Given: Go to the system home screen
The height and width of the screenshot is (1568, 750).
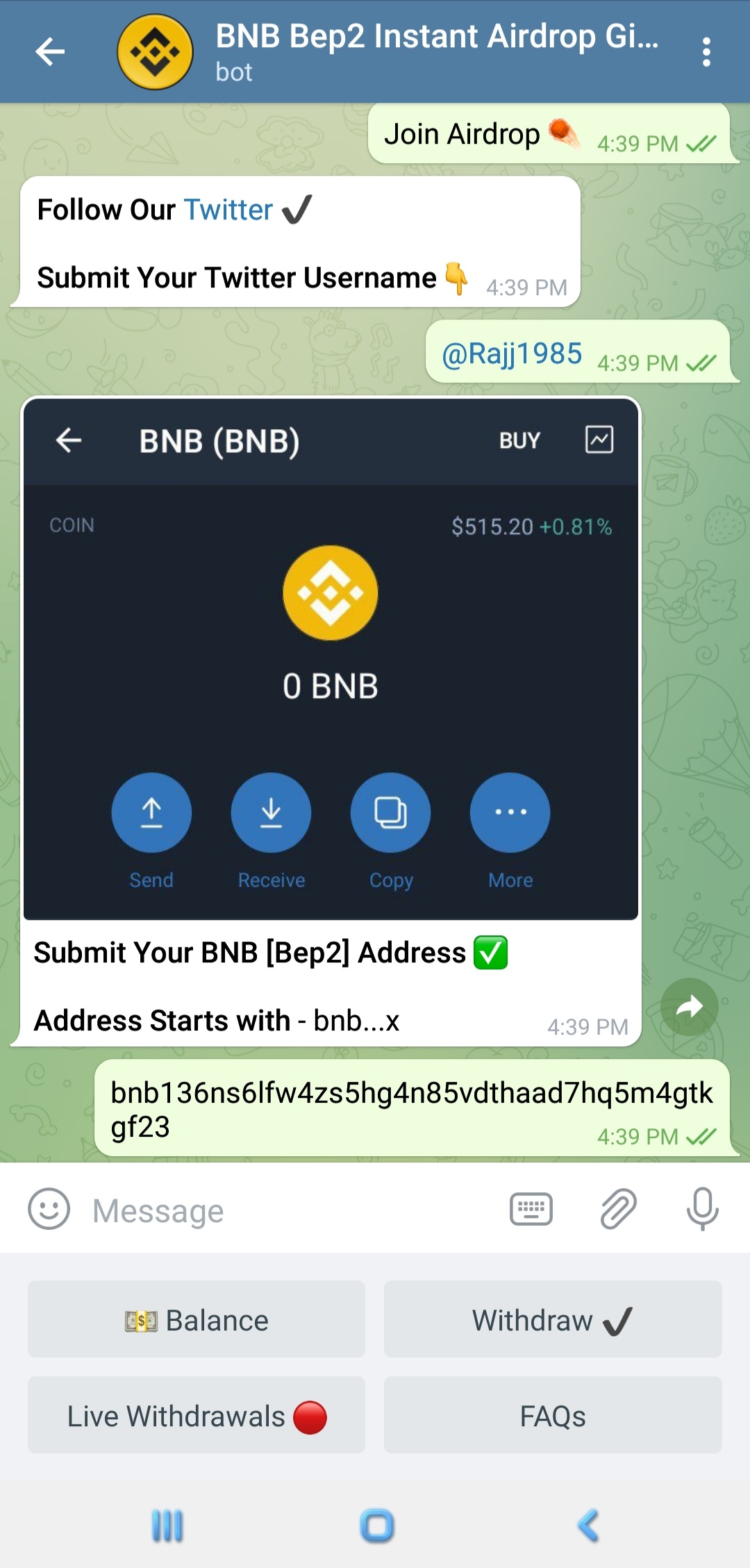Looking at the screenshot, I should coord(377,1526).
